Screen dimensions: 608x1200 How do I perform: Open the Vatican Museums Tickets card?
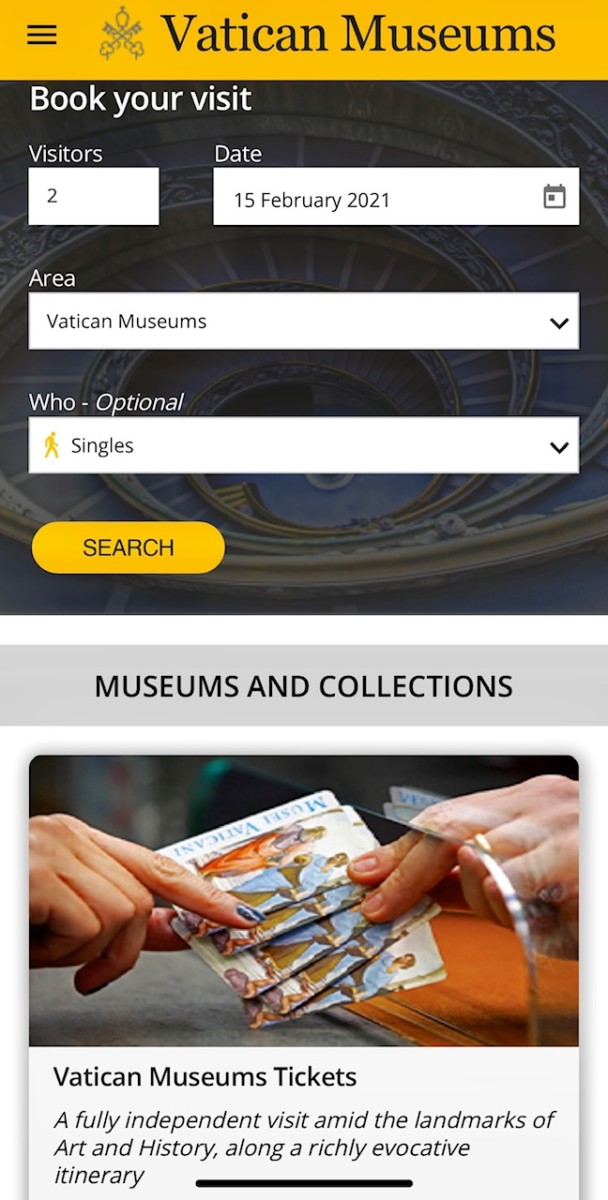pyautogui.click(x=304, y=975)
